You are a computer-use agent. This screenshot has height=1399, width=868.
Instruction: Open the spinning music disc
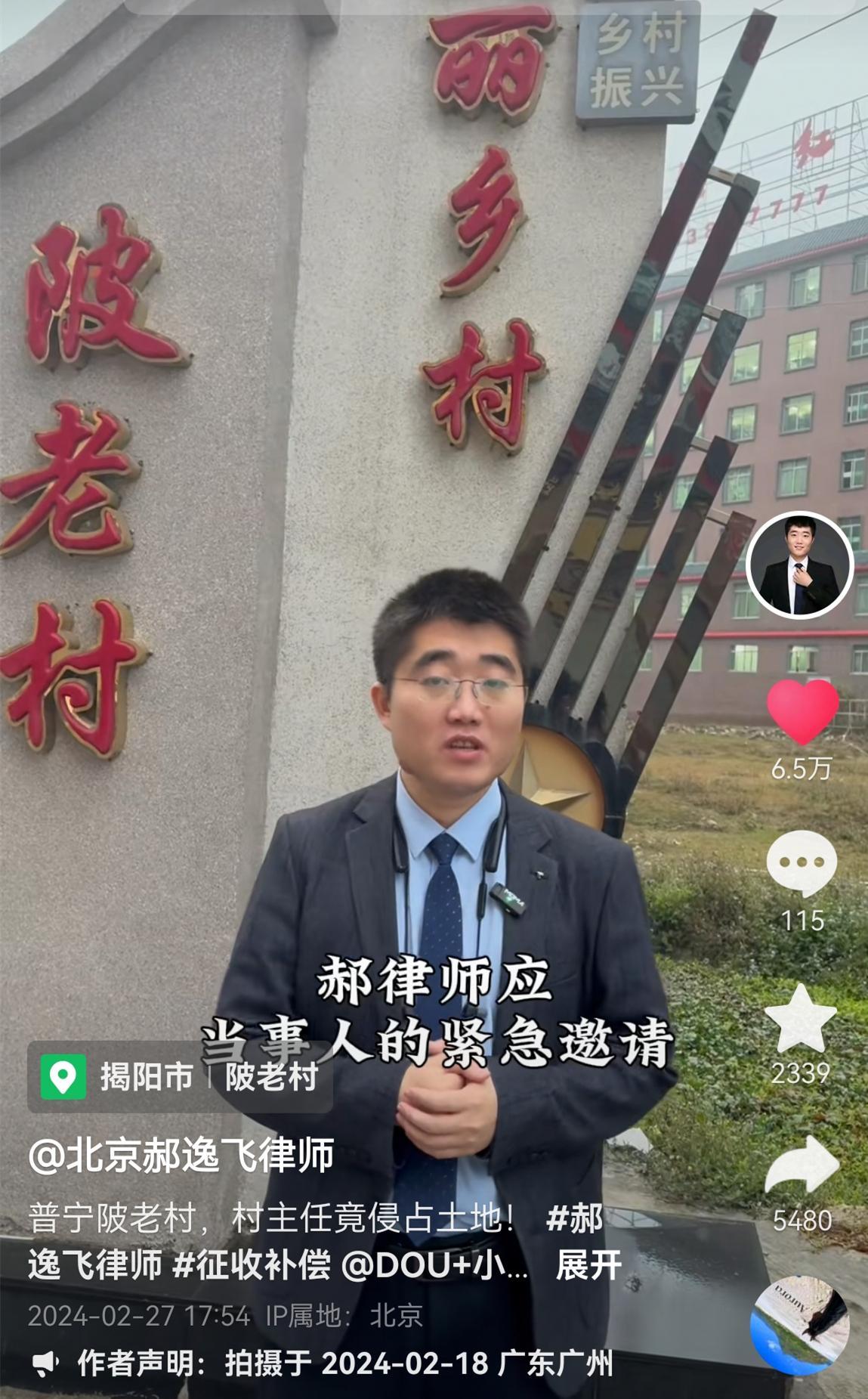(800, 1324)
